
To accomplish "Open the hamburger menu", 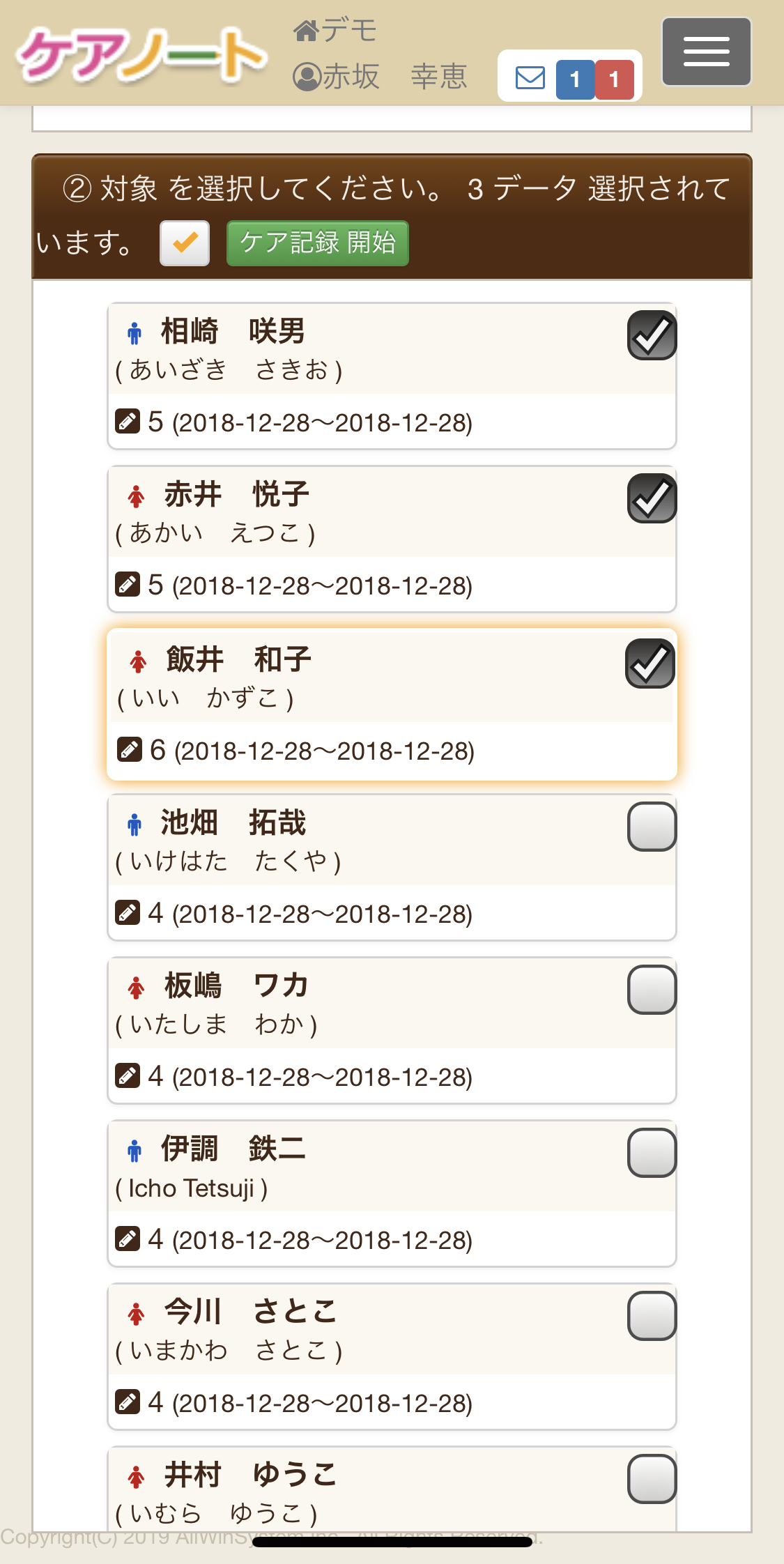I will [x=706, y=52].
